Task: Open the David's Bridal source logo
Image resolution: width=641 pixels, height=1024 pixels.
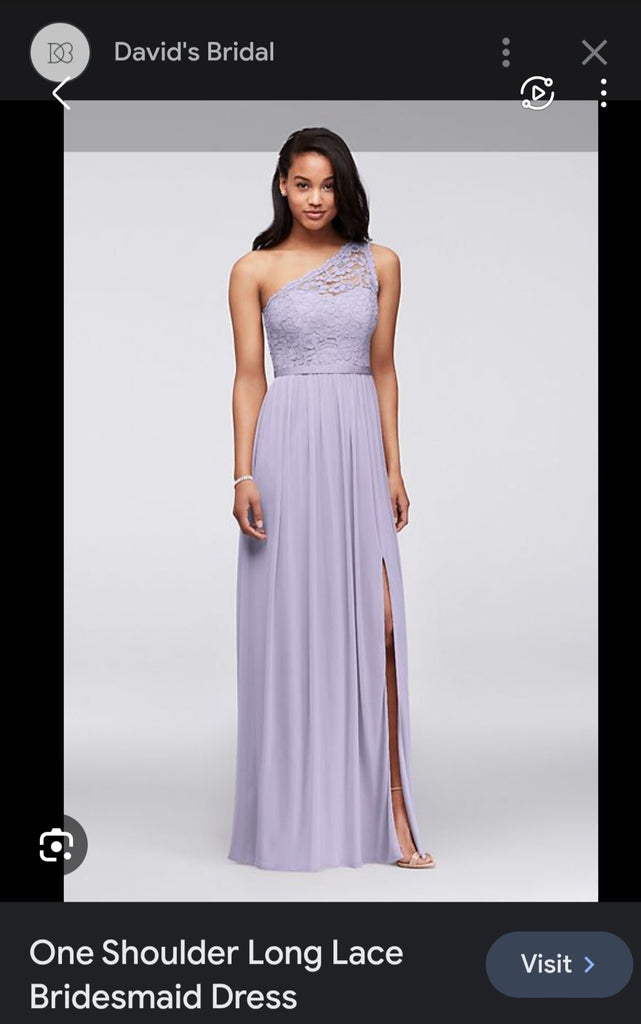Action: tap(60, 52)
